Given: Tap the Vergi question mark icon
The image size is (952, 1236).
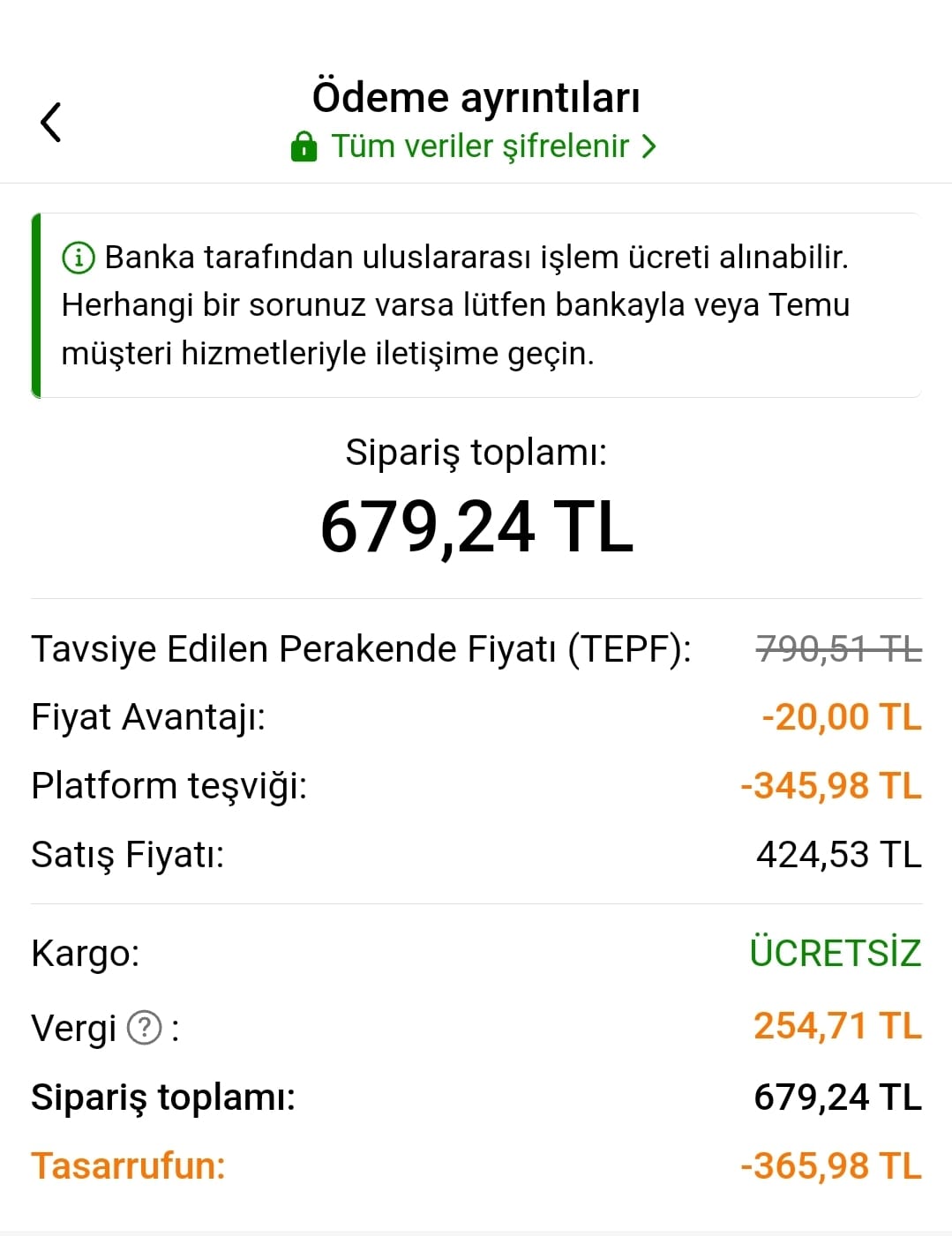Looking at the screenshot, I should (x=145, y=1028).
